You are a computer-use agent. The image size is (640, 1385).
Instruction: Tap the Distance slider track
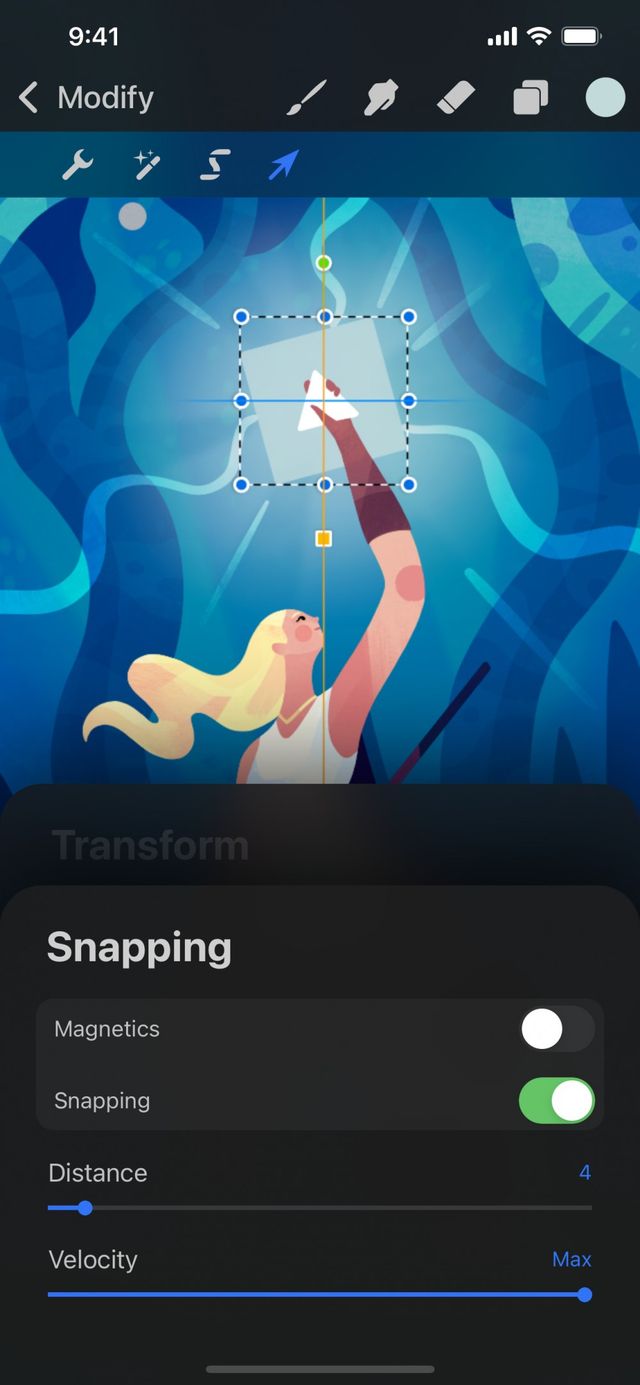click(x=320, y=1208)
